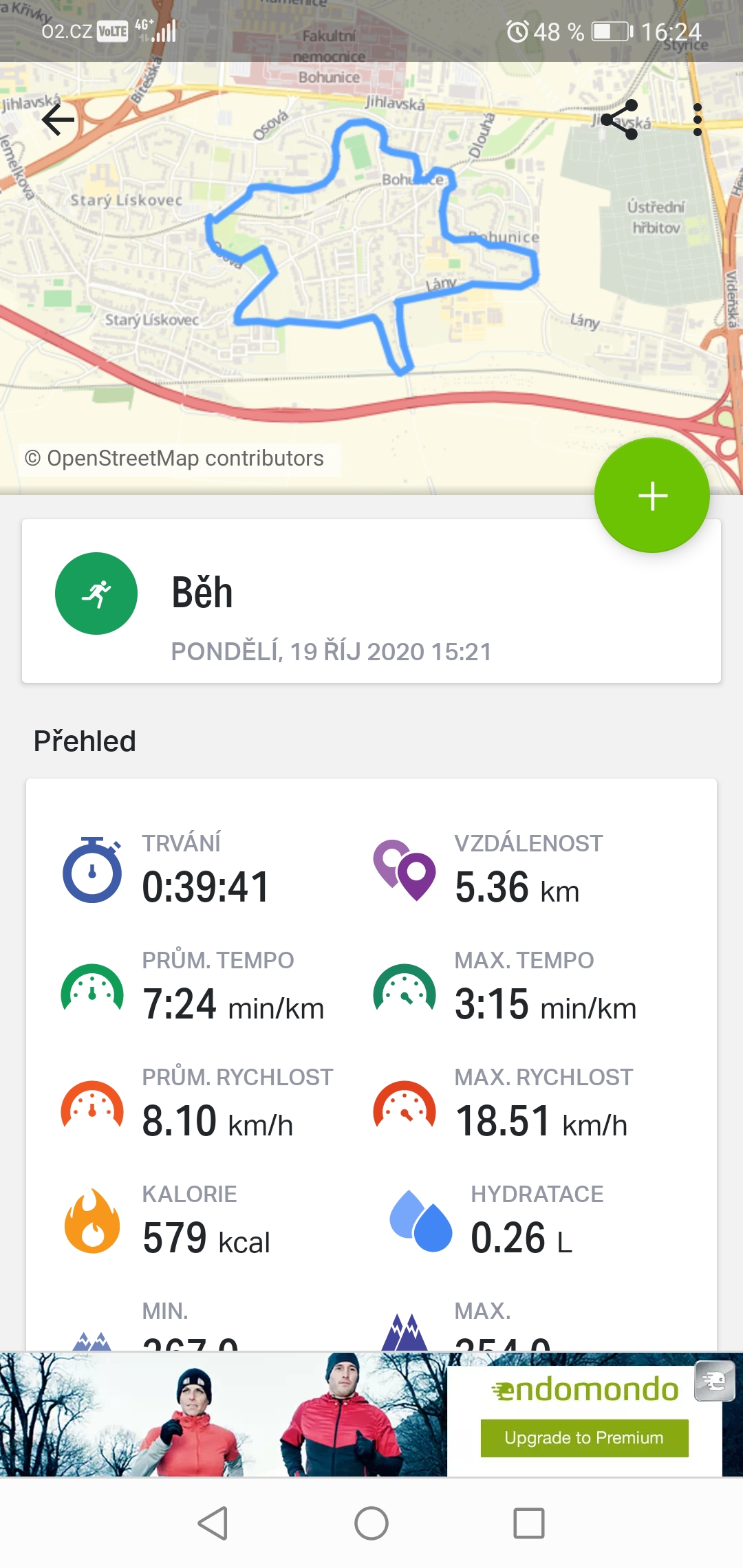The image size is (743, 1568).
Task: Tap the system back navigation button
Action: (213, 1523)
